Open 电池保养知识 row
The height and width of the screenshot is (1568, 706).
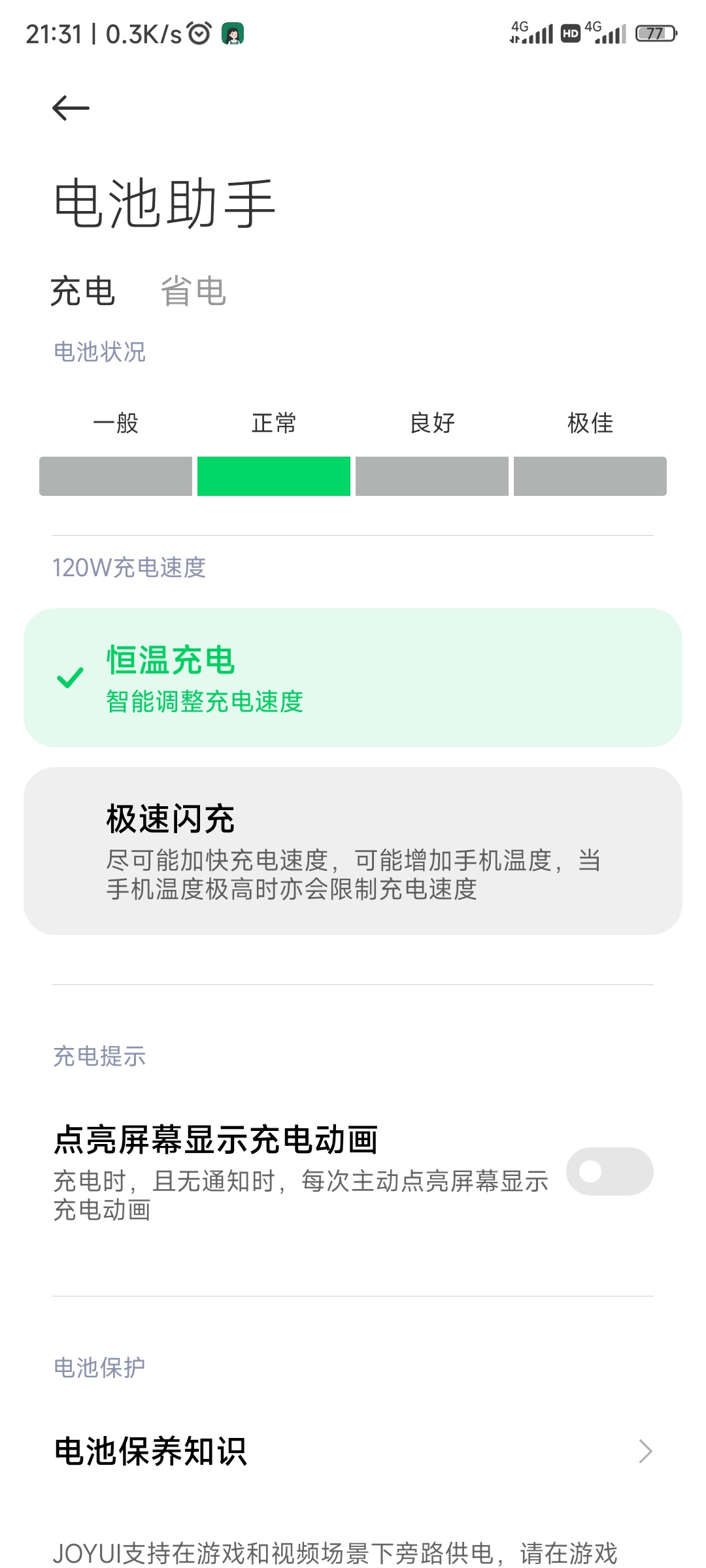(353, 1451)
